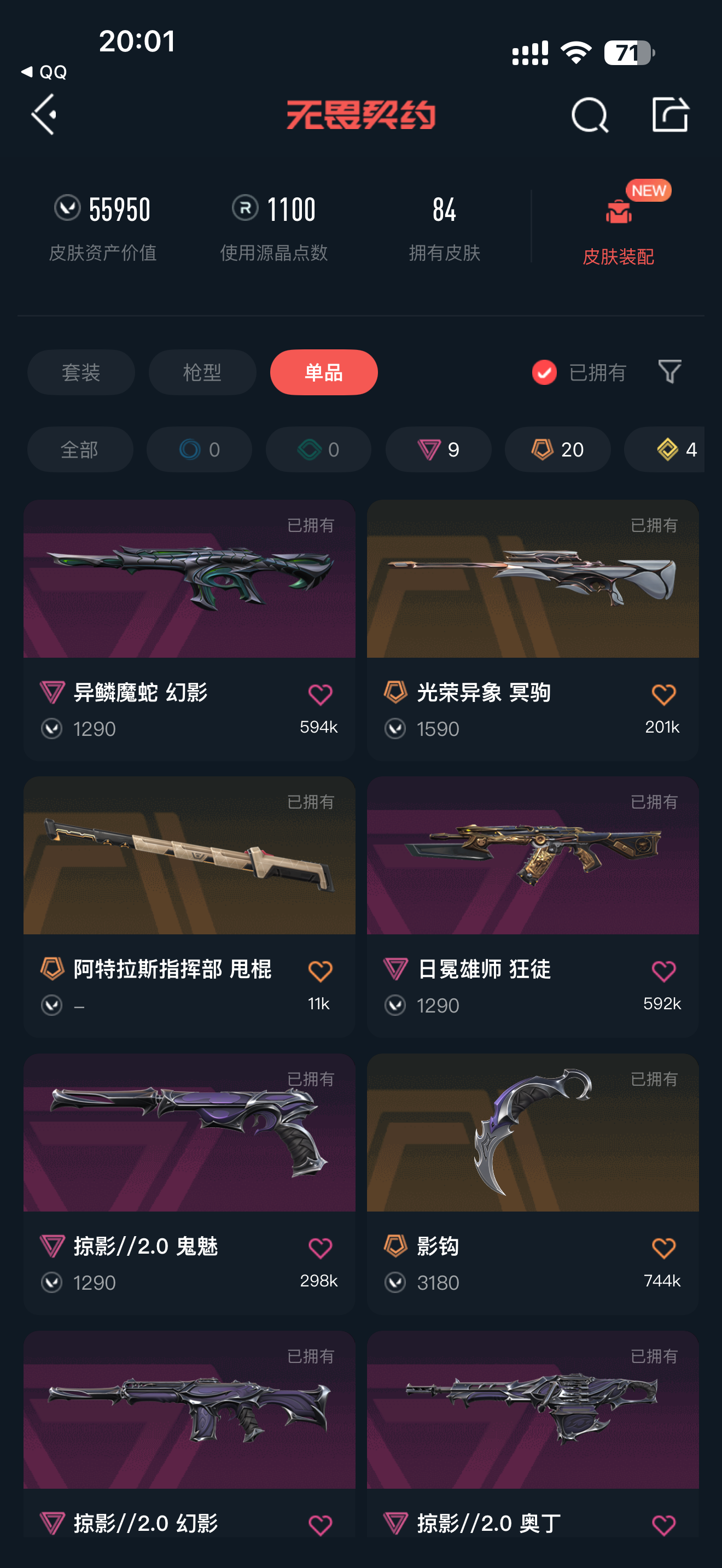Viewport: 722px width, 1568px height.
Task: Select the 全部 tier chip
Action: tap(80, 449)
